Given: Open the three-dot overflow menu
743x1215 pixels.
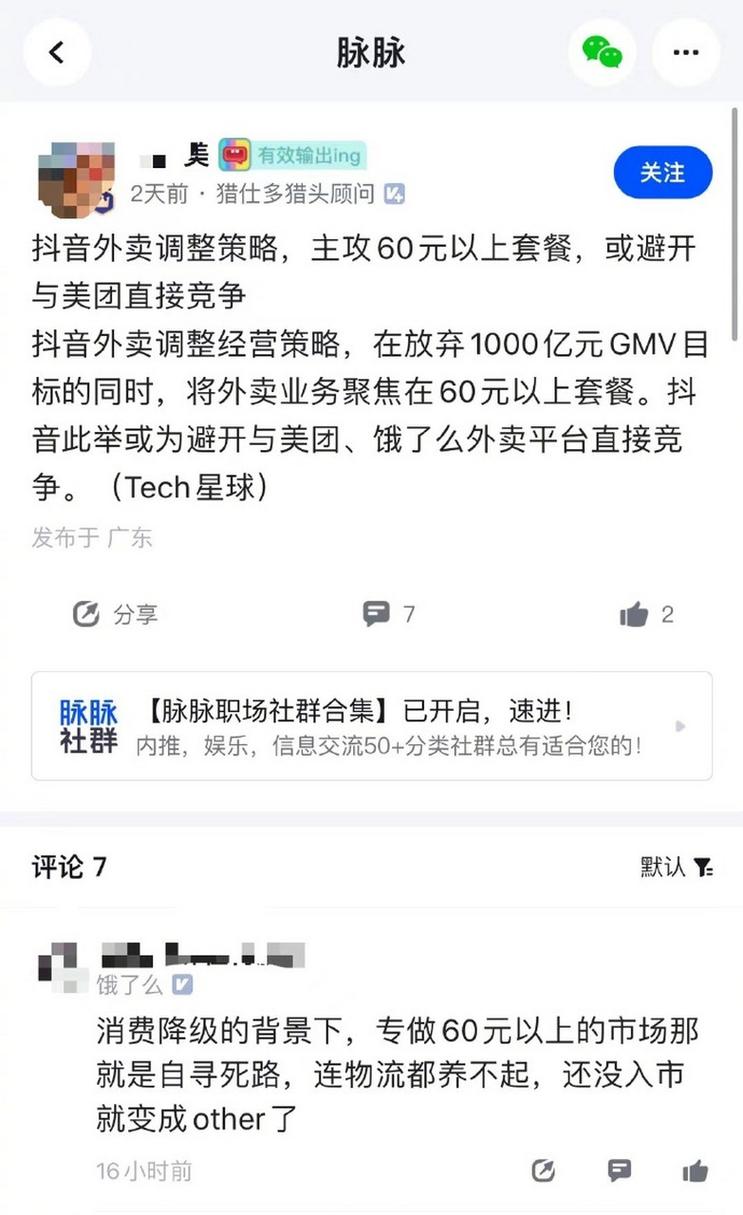Looking at the screenshot, I should [x=686, y=52].
